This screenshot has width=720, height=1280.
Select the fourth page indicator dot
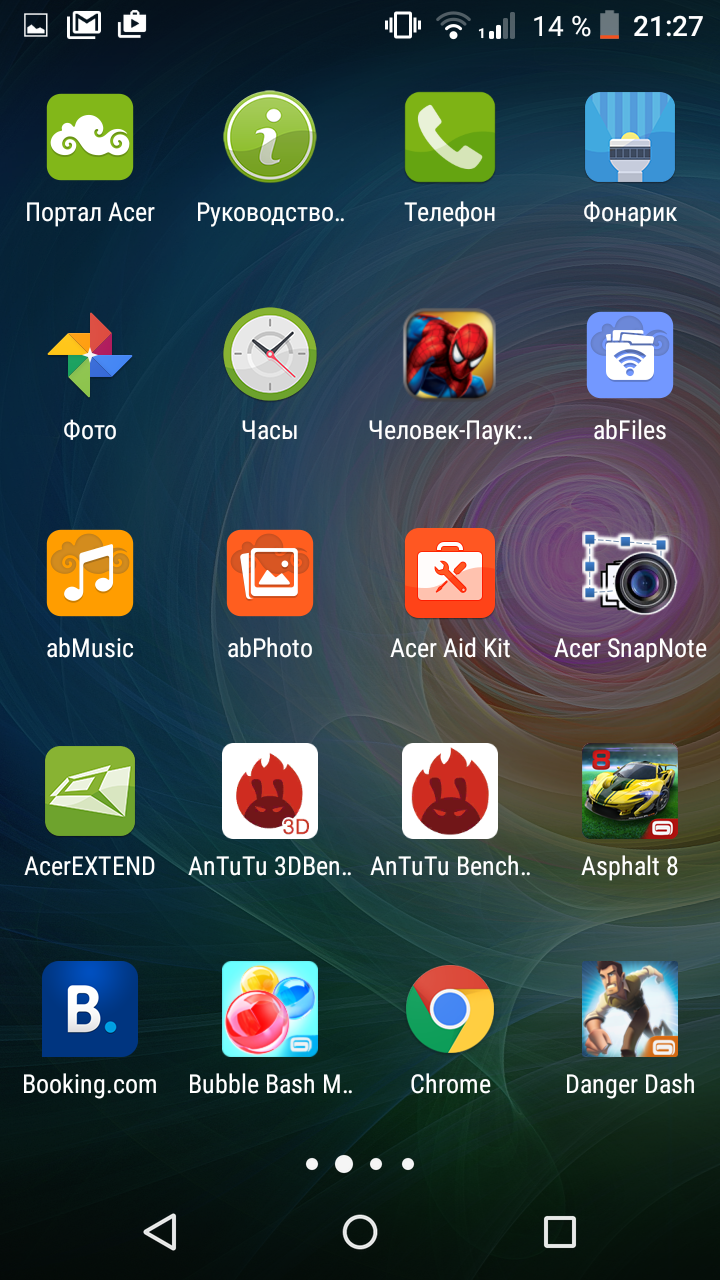pos(407,1163)
